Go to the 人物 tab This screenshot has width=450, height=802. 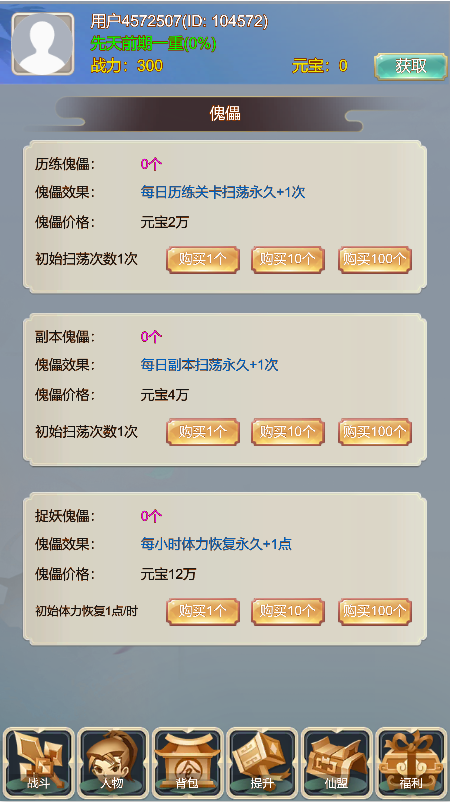113,763
